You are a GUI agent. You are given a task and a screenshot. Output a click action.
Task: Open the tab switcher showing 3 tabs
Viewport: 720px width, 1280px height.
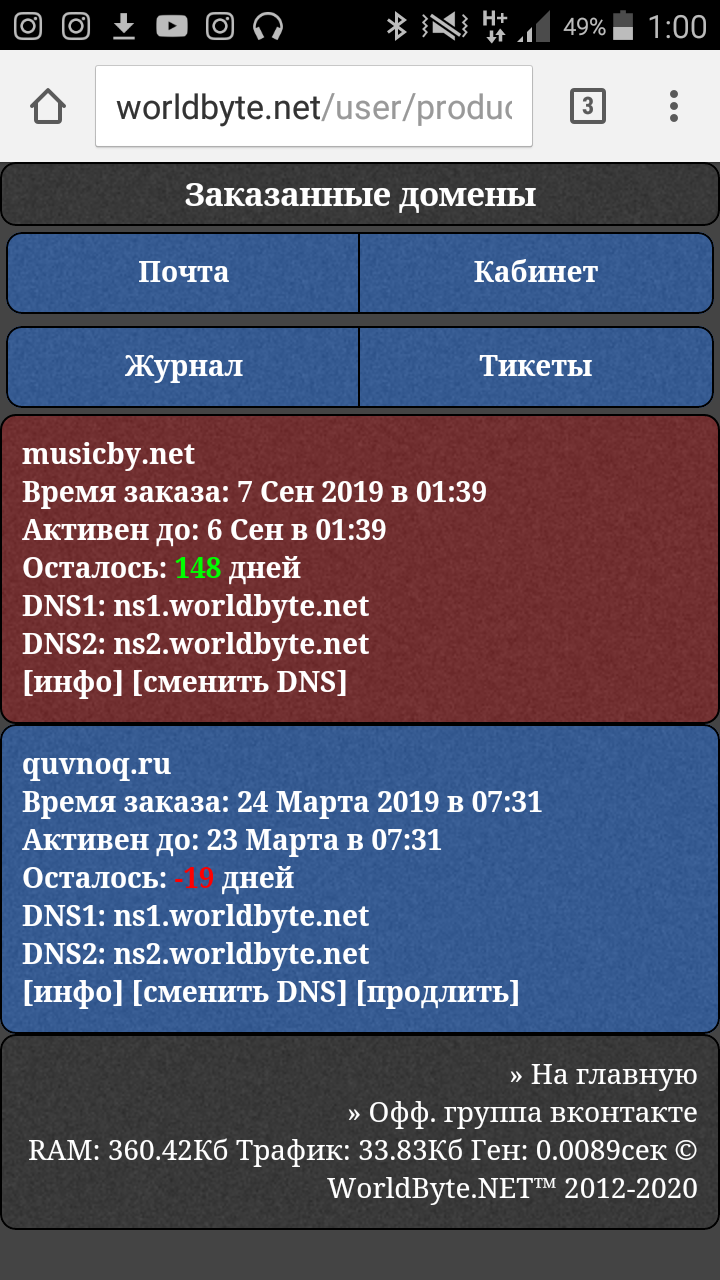click(x=588, y=106)
